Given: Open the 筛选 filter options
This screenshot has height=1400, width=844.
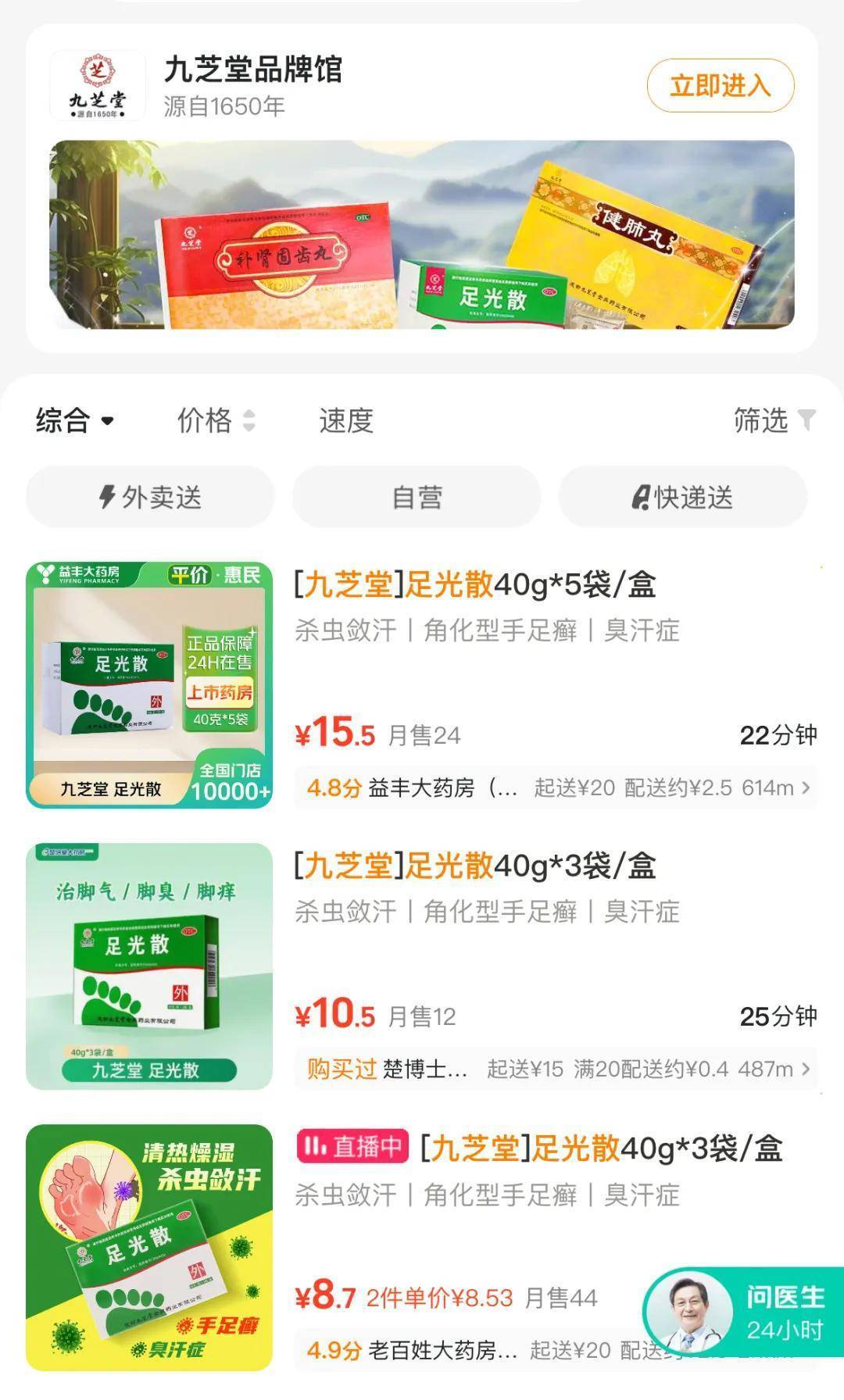Looking at the screenshot, I should [x=773, y=420].
